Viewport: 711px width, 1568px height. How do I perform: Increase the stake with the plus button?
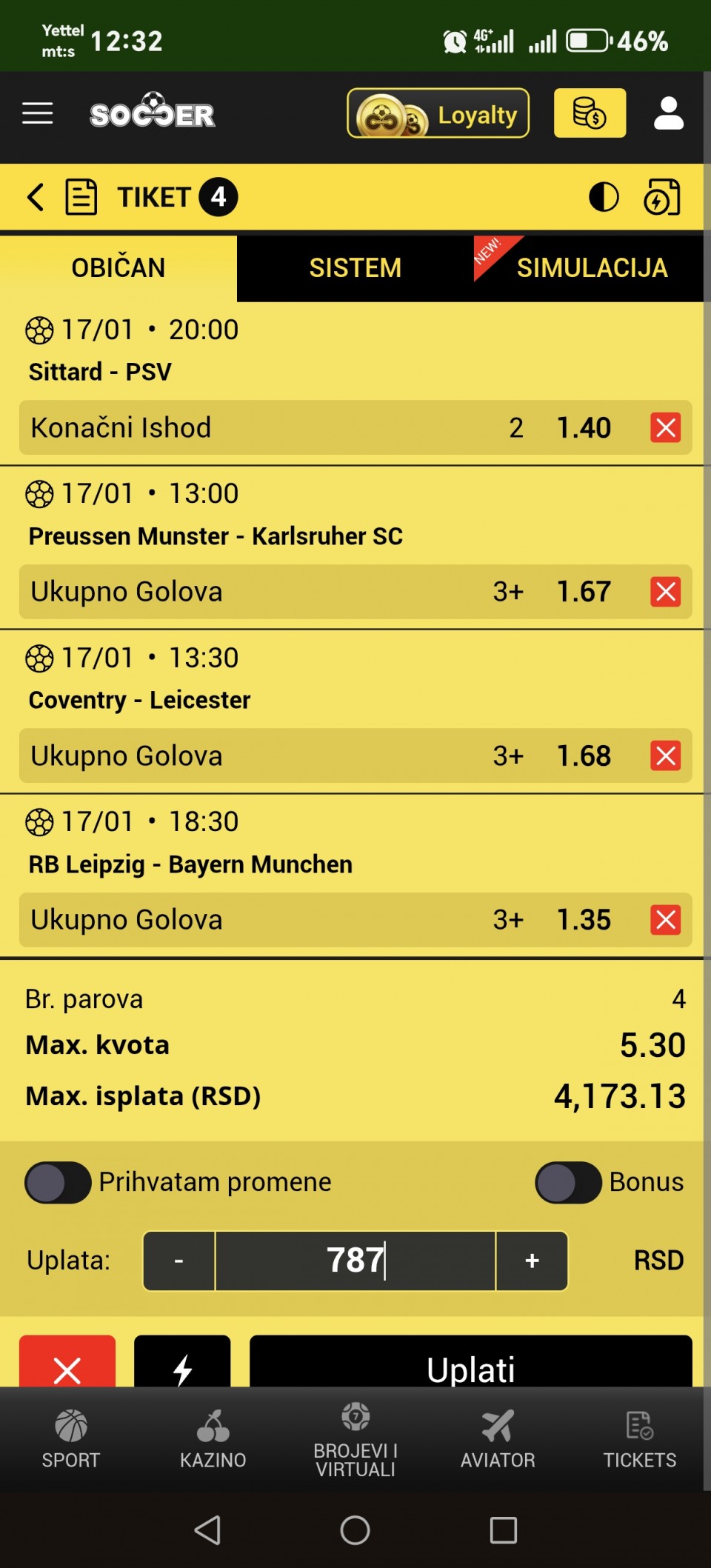[532, 1261]
